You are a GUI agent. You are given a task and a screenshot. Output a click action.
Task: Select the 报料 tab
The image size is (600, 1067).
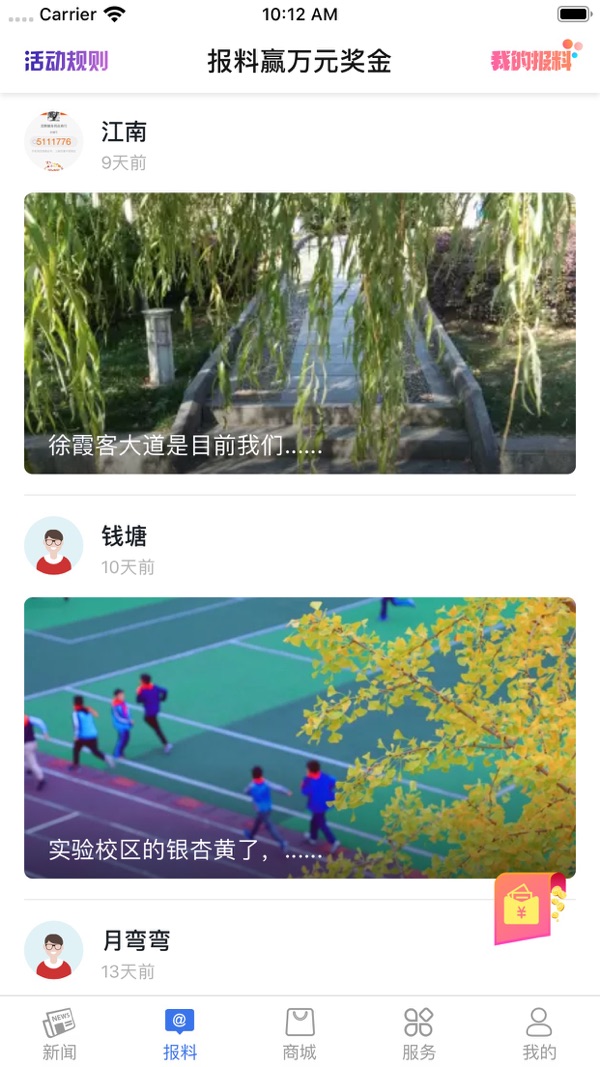(x=180, y=1034)
